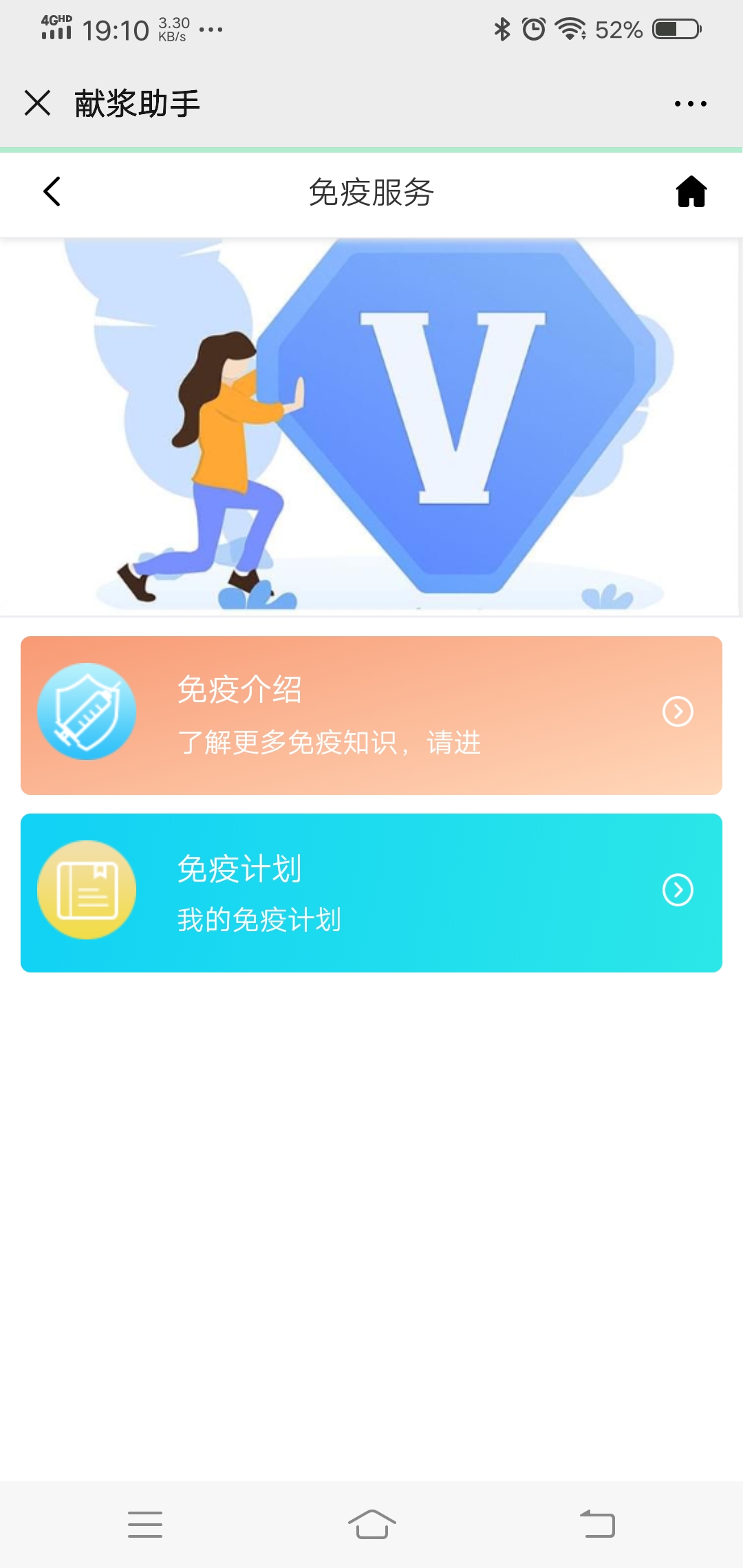This screenshot has height=1568, width=743.
Task: Open the system recent apps menu
Action: pos(145,1524)
